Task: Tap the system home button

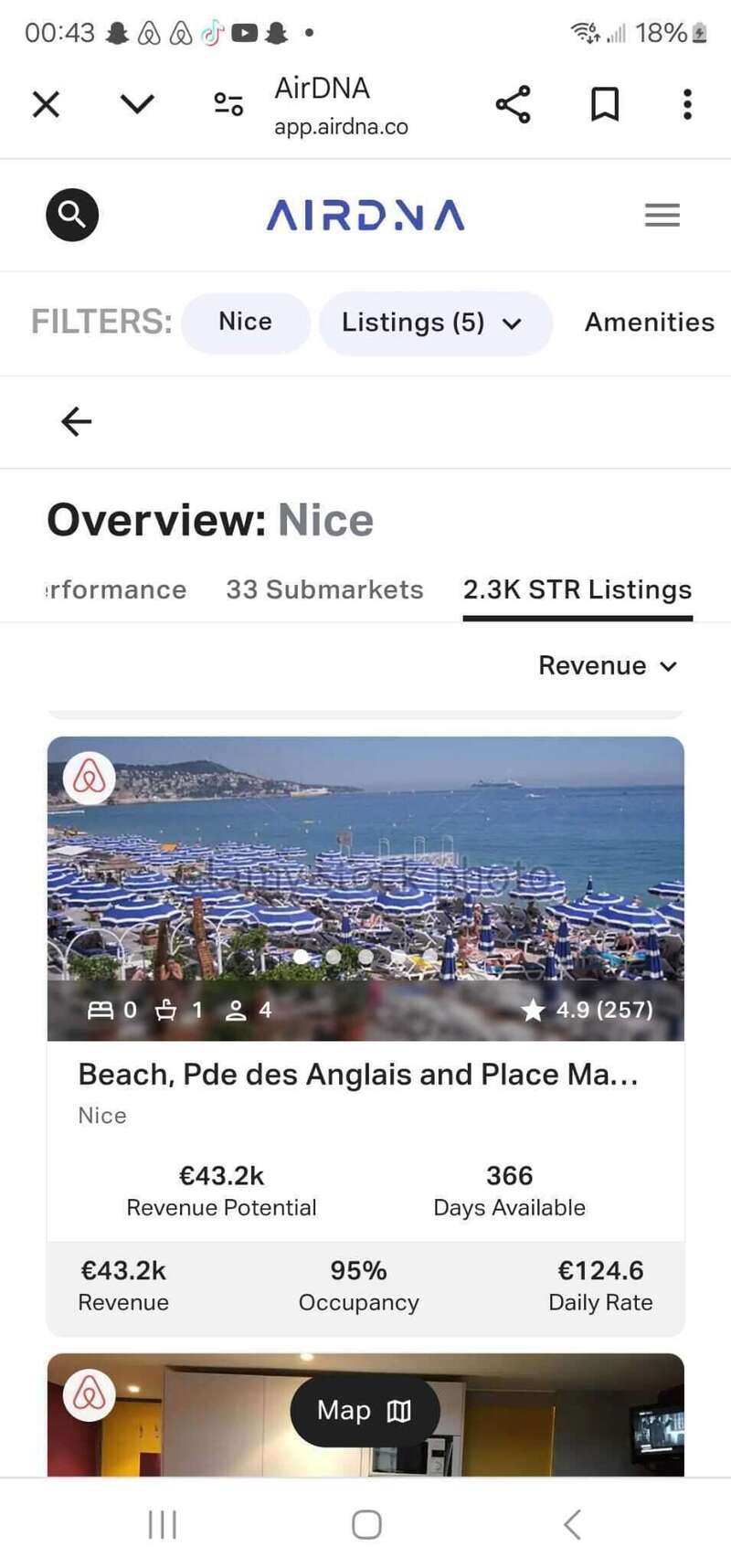Action: tap(366, 1524)
